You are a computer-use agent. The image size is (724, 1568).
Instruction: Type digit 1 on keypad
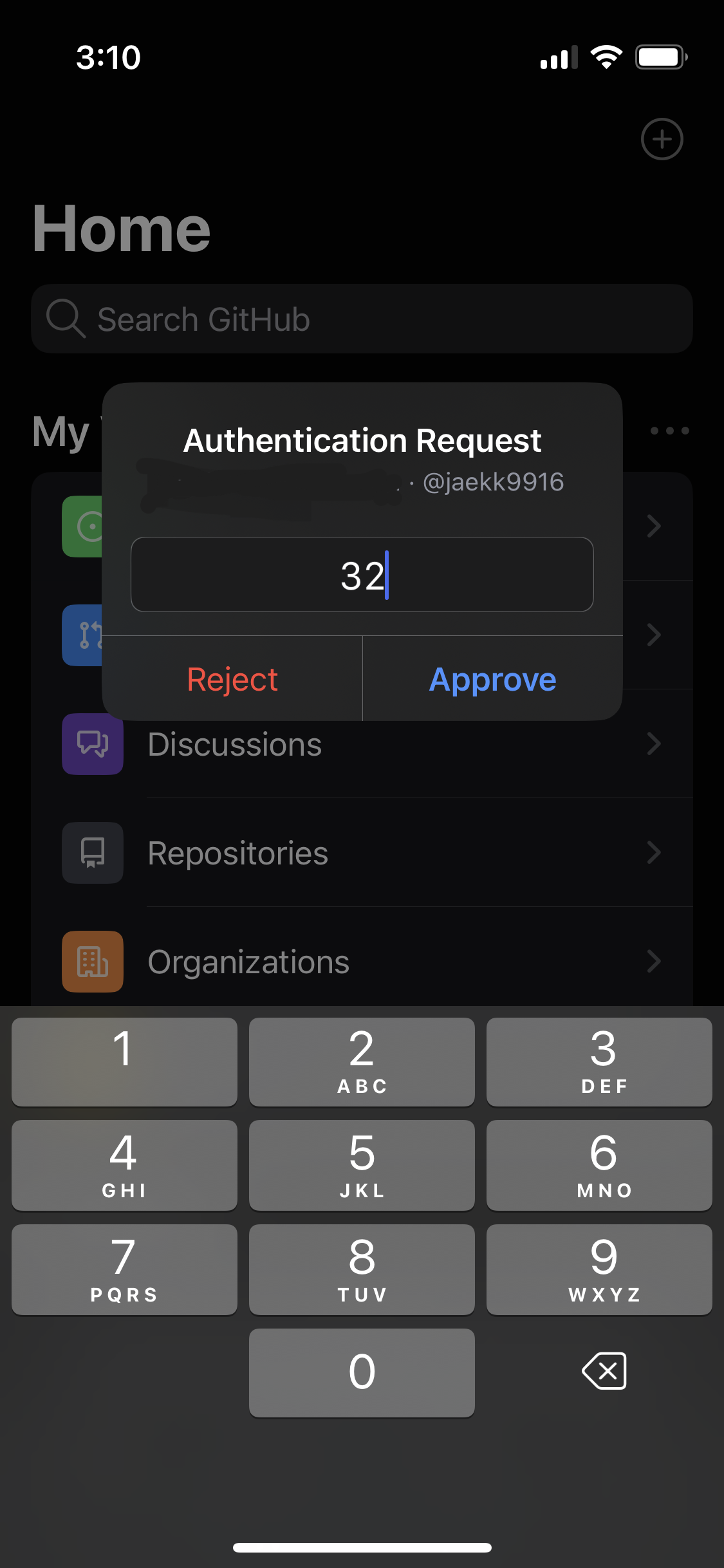[x=124, y=1062]
